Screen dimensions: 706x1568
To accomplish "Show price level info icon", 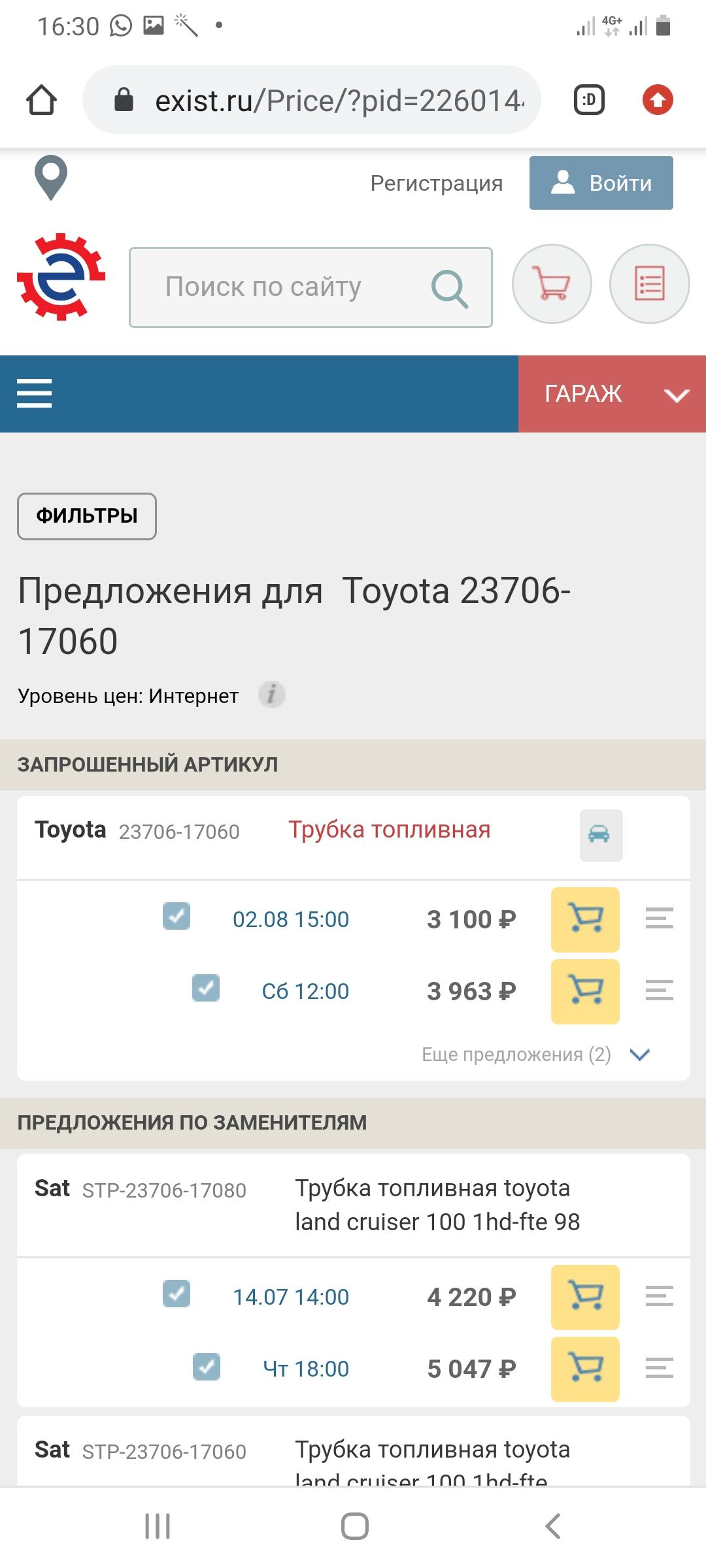I will [x=272, y=694].
